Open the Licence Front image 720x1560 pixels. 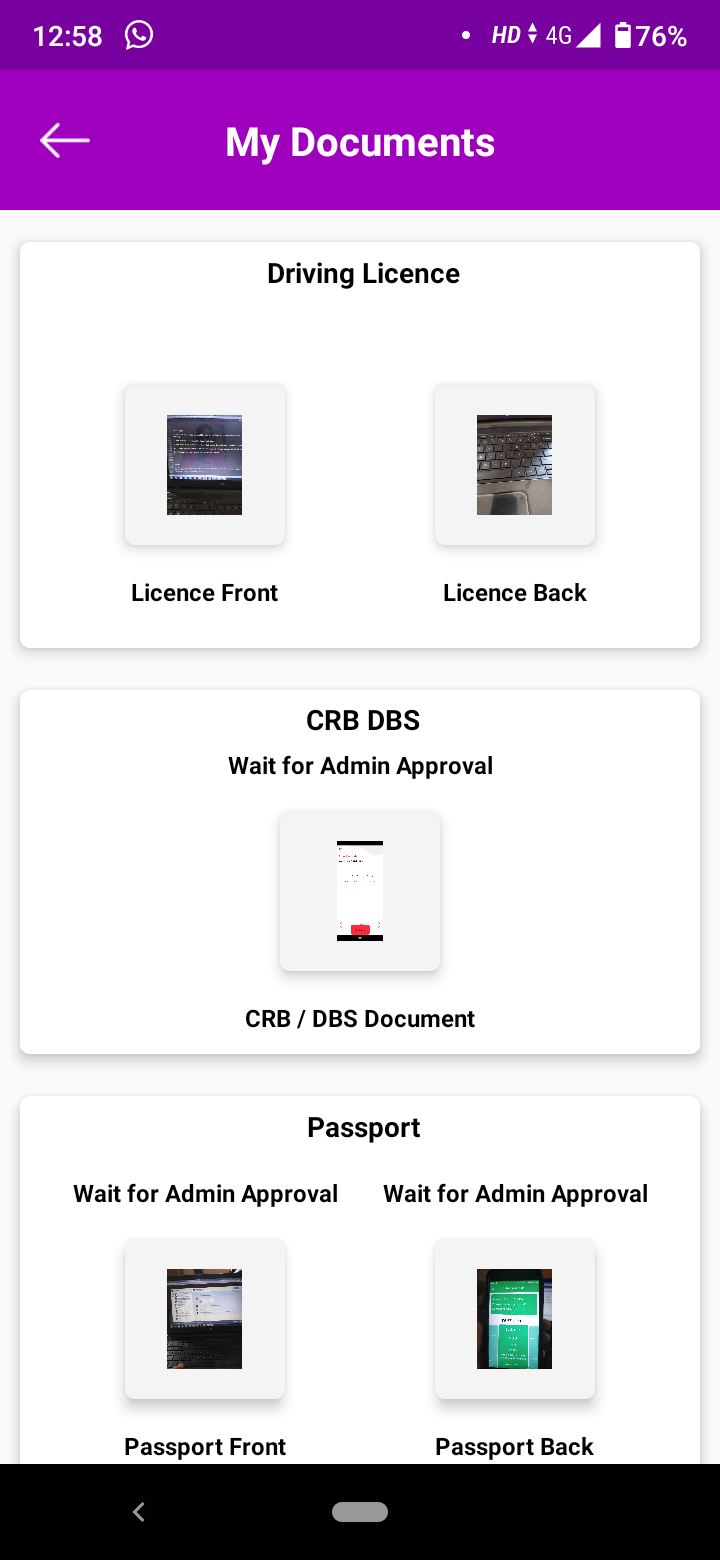point(205,465)
